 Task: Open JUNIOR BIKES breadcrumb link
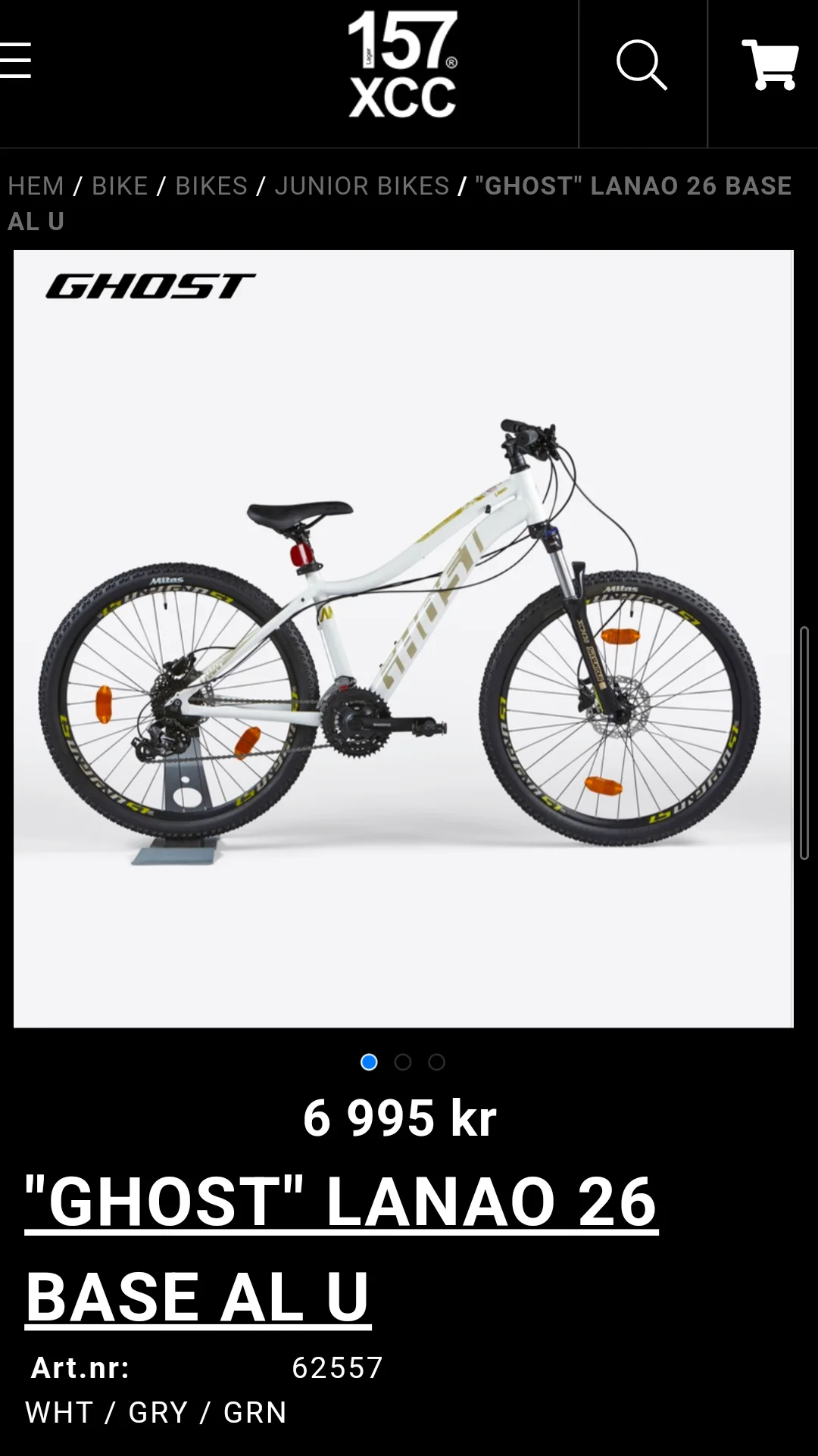362,186
